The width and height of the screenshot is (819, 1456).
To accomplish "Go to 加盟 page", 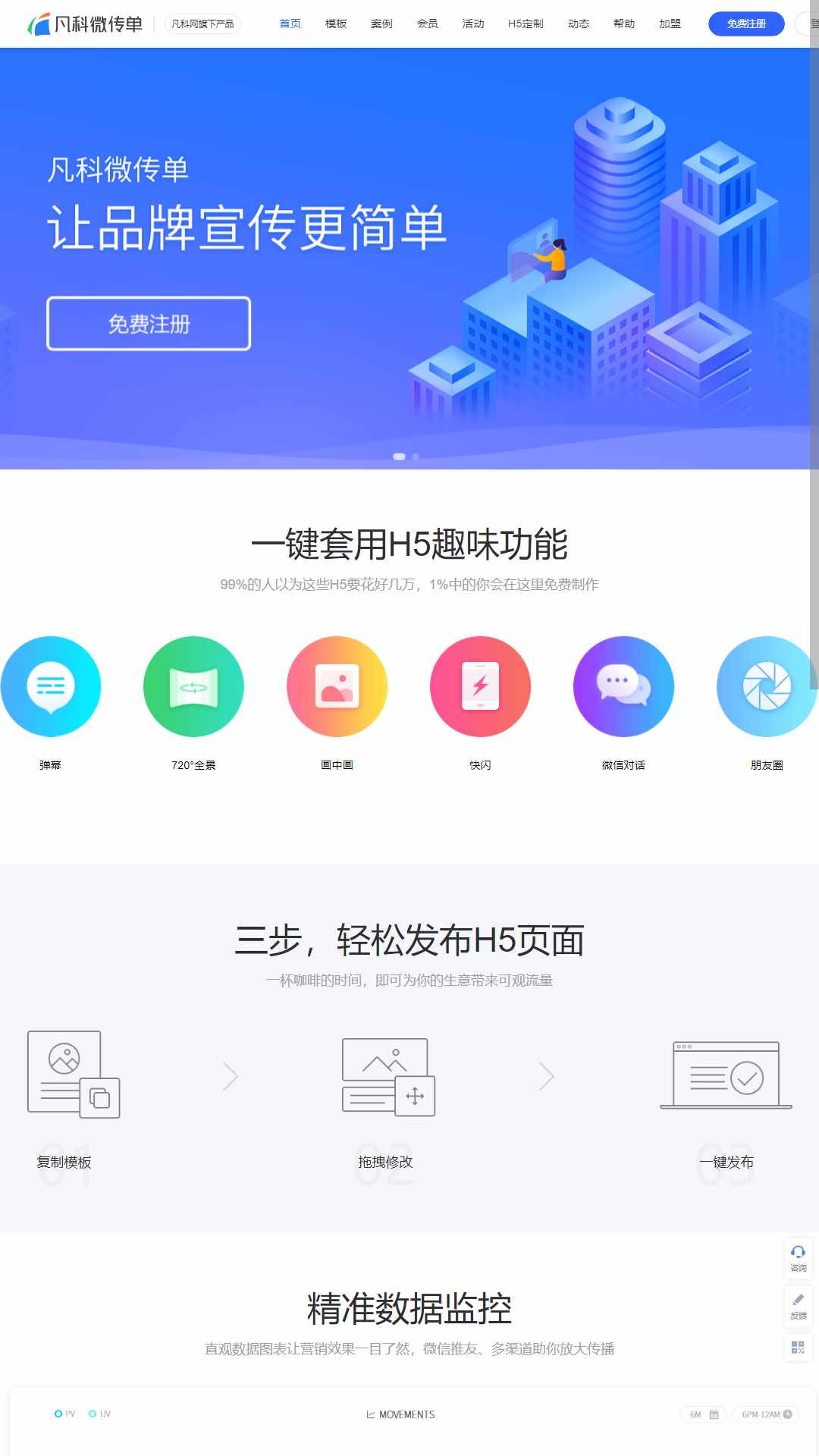I will pyautogui.click(x=670, y=24).
